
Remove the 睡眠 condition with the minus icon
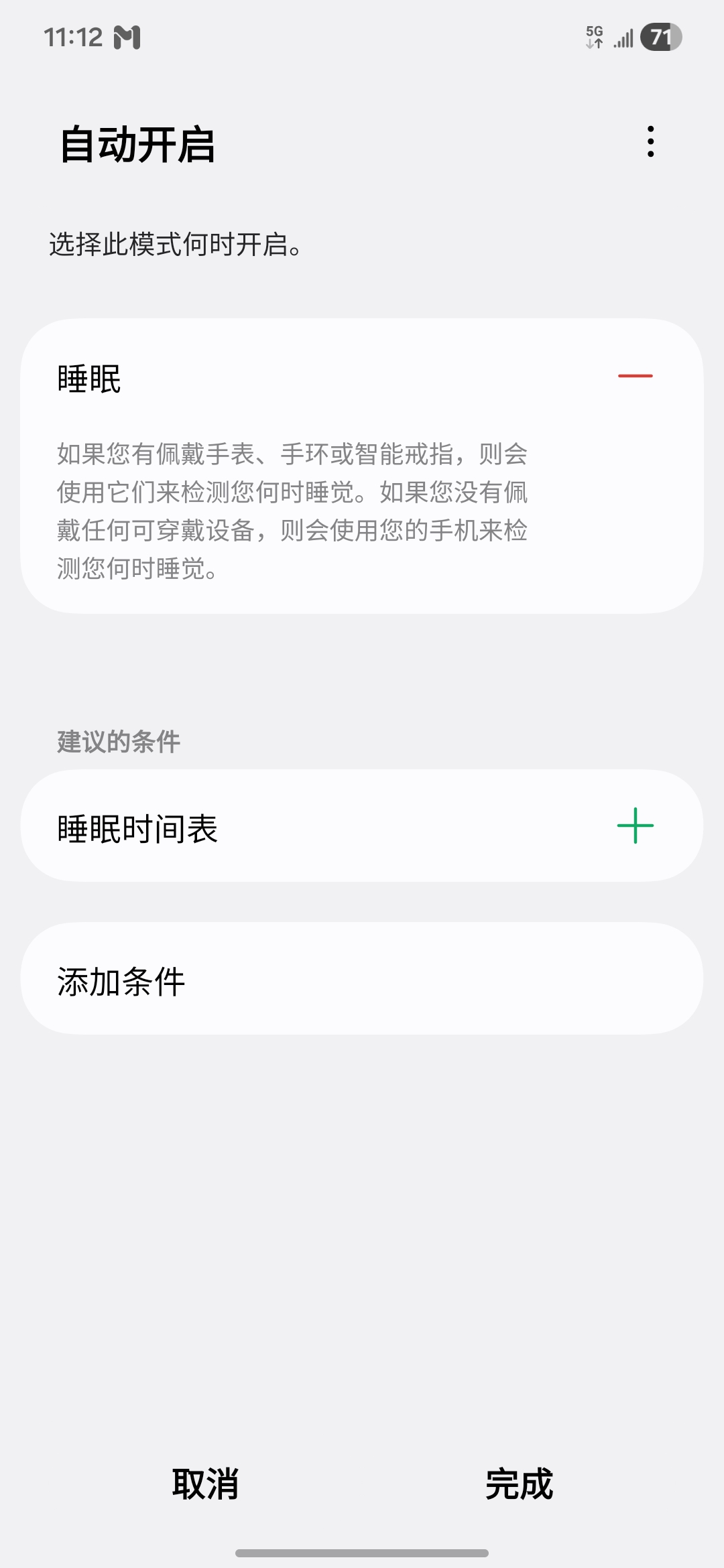[635, 376]
